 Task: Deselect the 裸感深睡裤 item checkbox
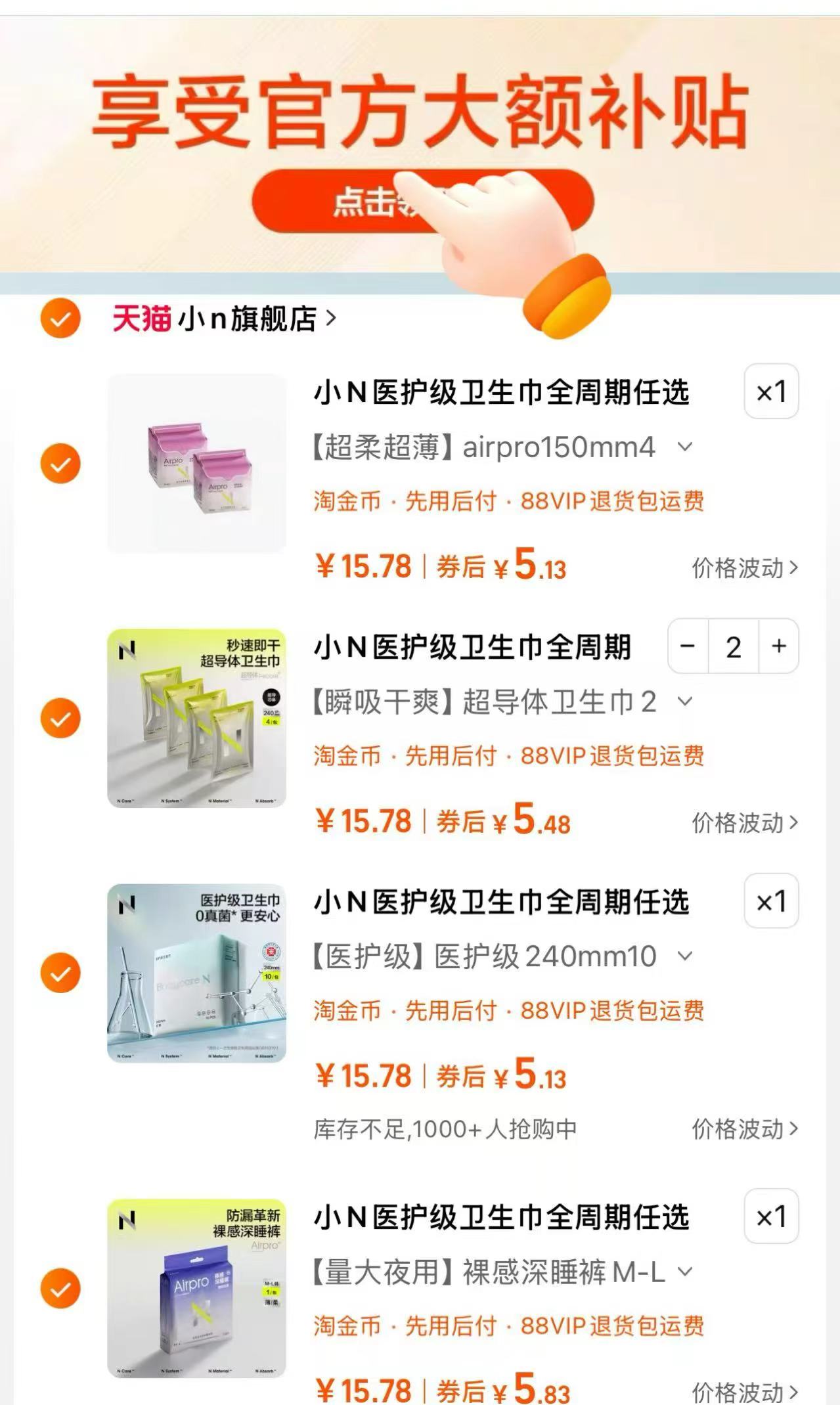coord(59,1287)
